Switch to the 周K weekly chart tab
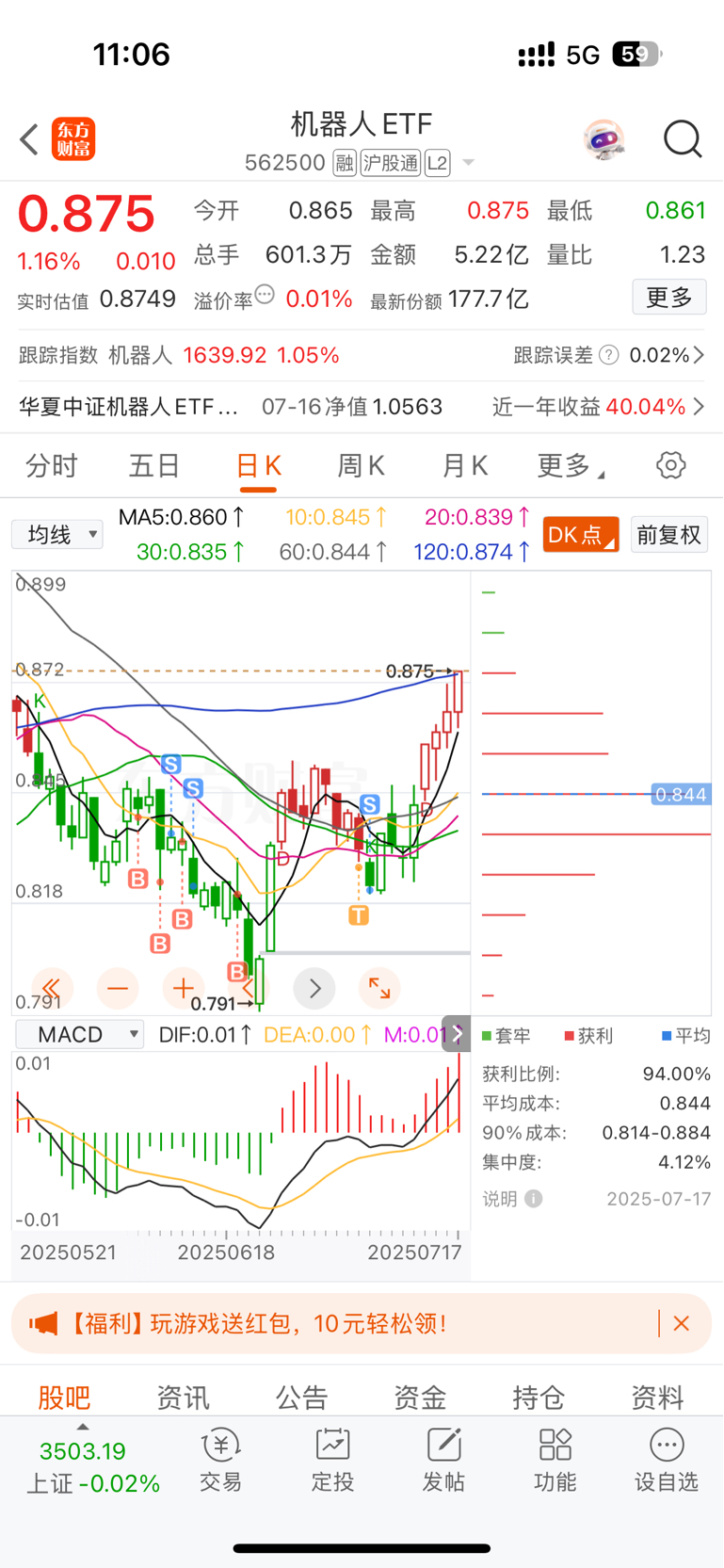 pos(361,464)
